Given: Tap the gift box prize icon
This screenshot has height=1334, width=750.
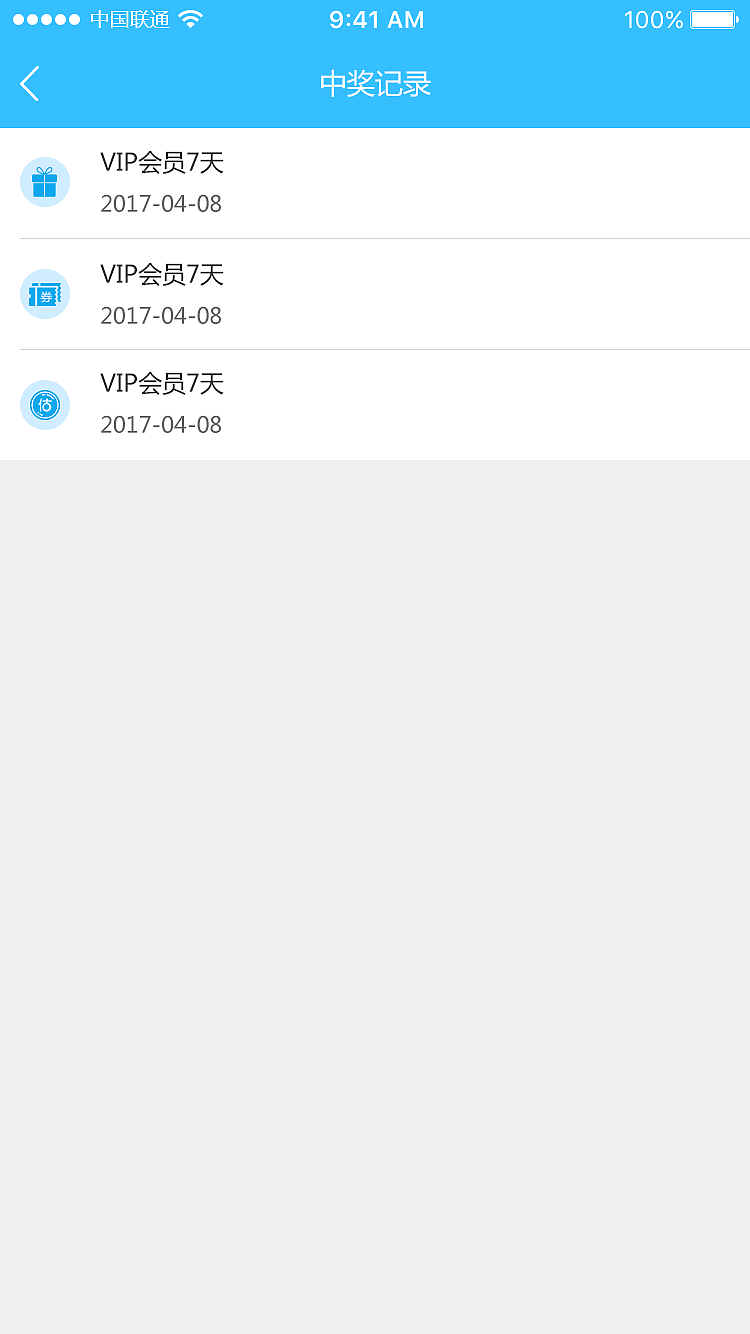Looking at the screenshot, I should point(45,182).
